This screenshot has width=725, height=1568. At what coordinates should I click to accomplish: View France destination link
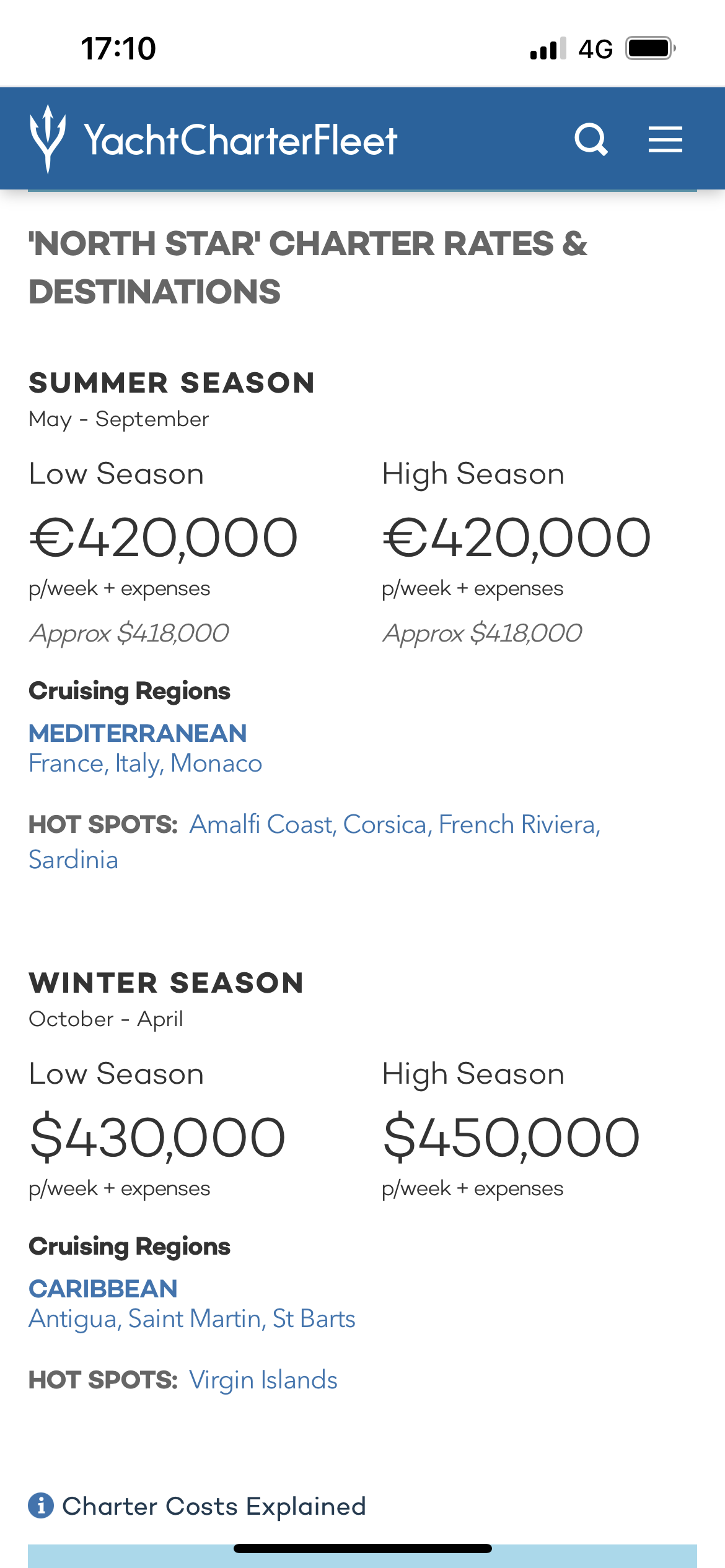(66, 764)
